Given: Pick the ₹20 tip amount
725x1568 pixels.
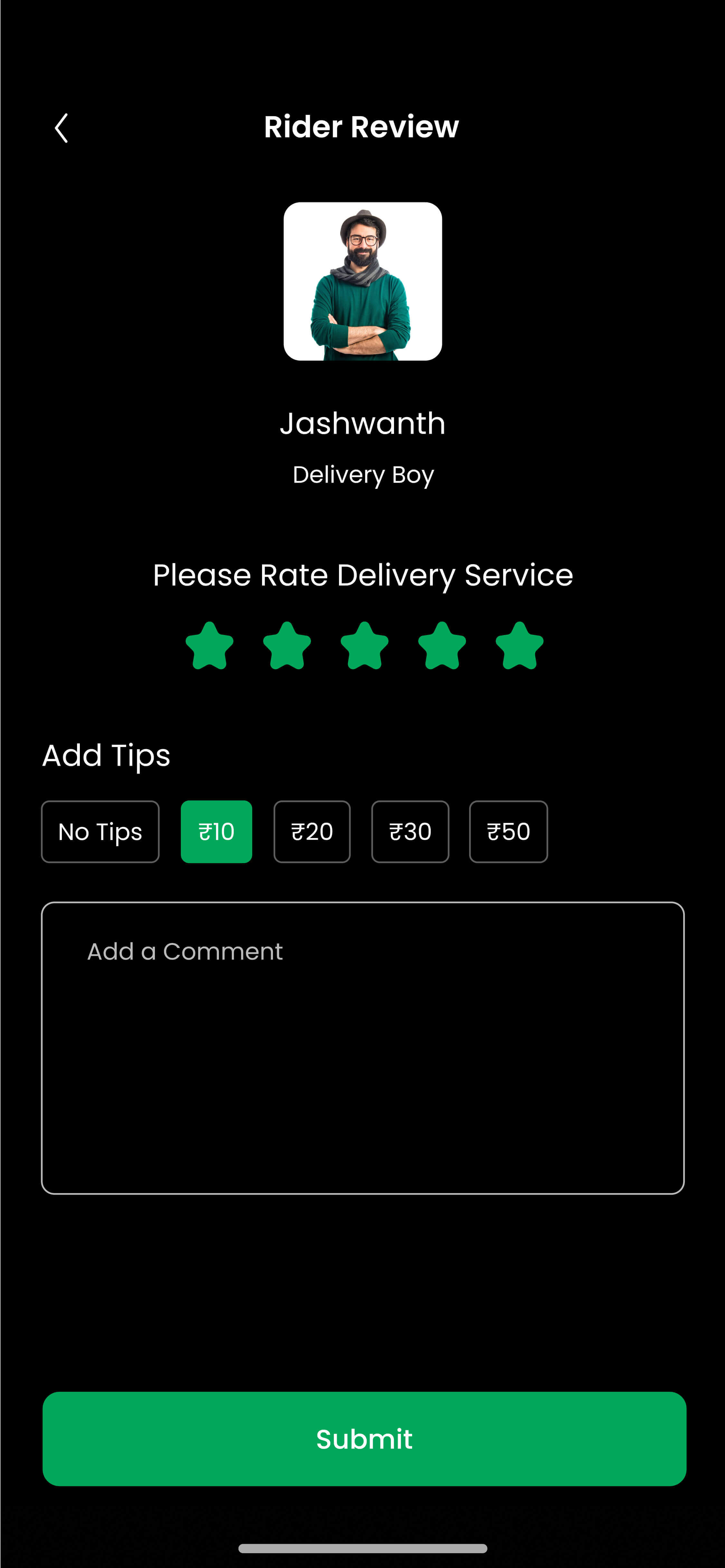Looking at the screenshot, I should 312,832.
